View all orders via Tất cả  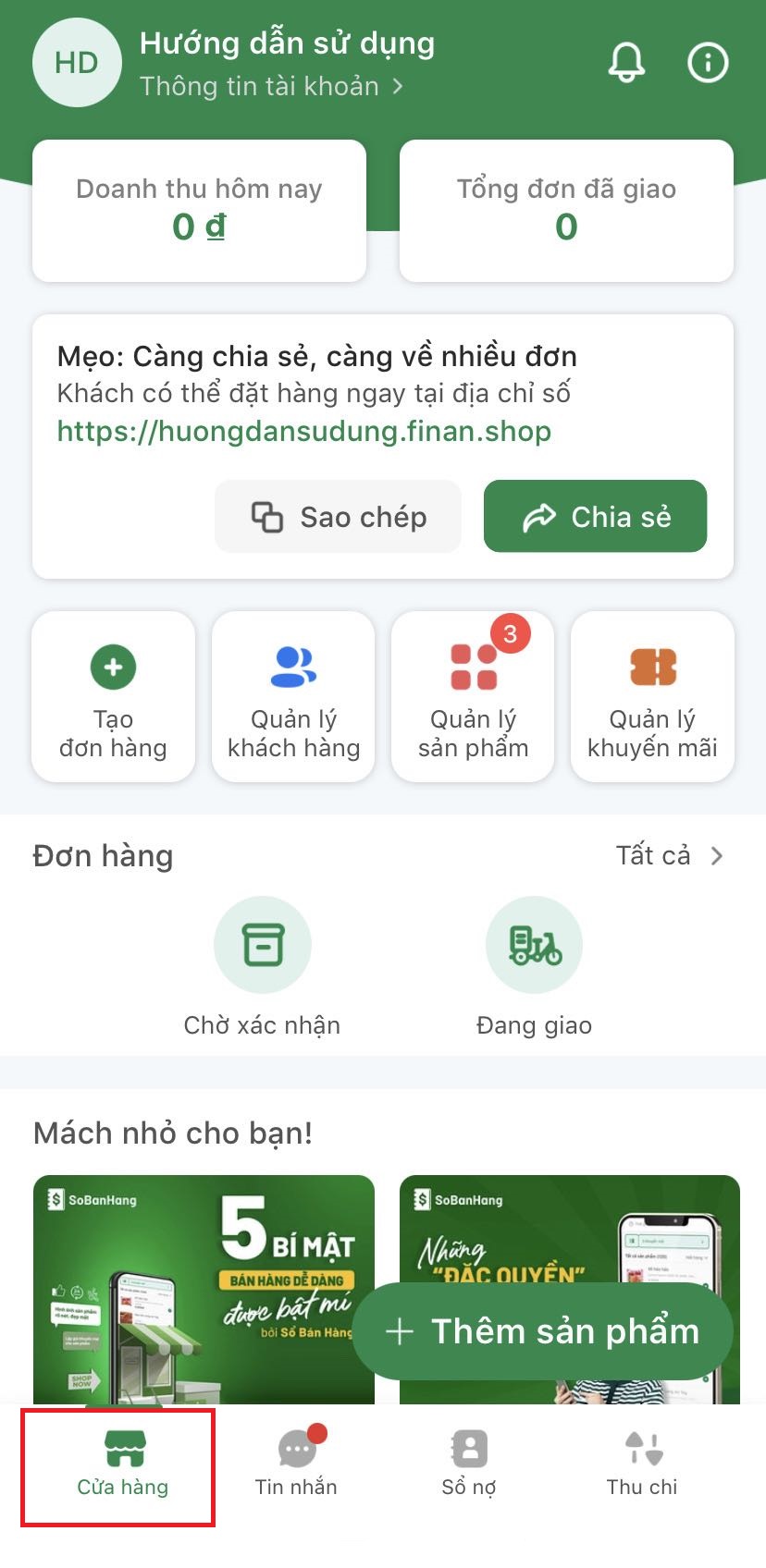point(670,855)
